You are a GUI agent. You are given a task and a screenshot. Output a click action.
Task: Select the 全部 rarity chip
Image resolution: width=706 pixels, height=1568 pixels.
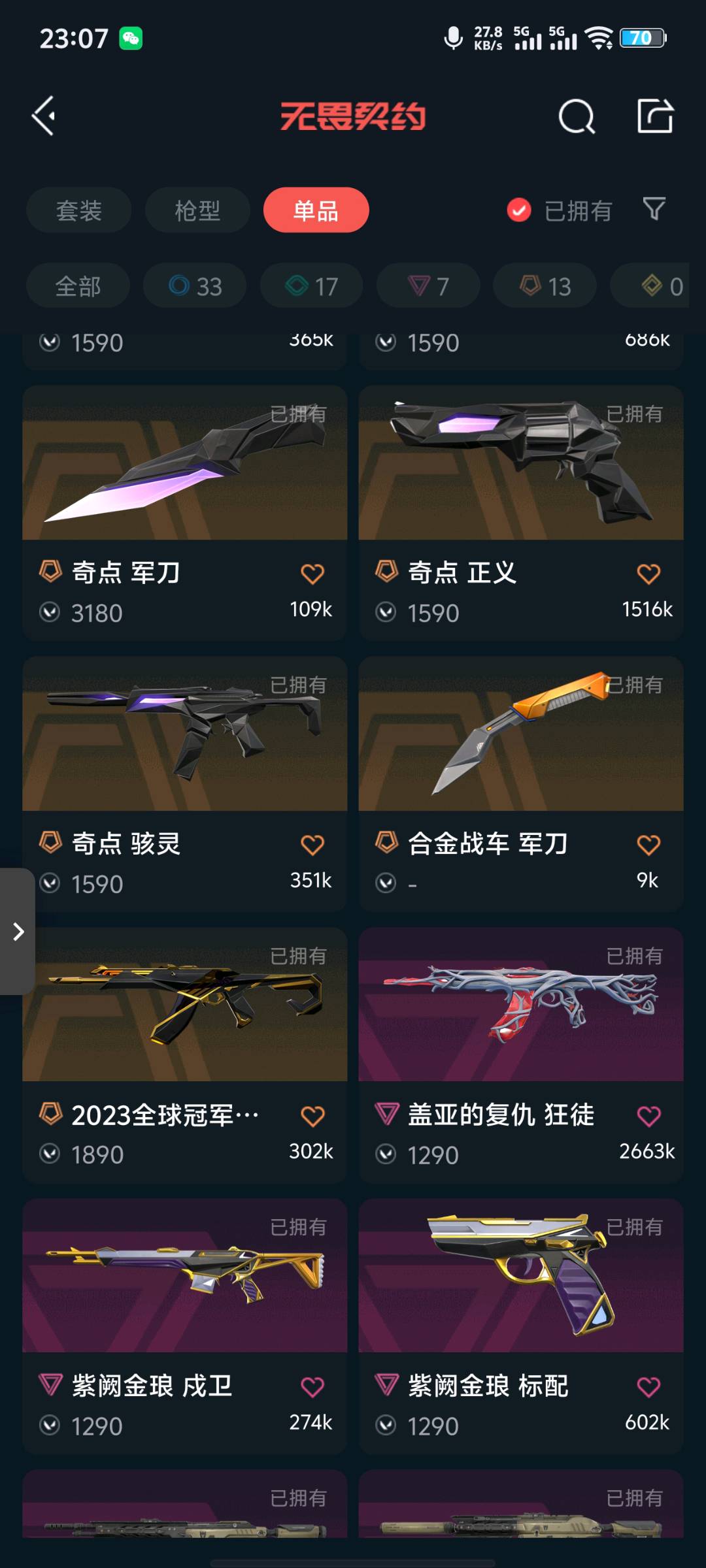click(x=78, y=286)
